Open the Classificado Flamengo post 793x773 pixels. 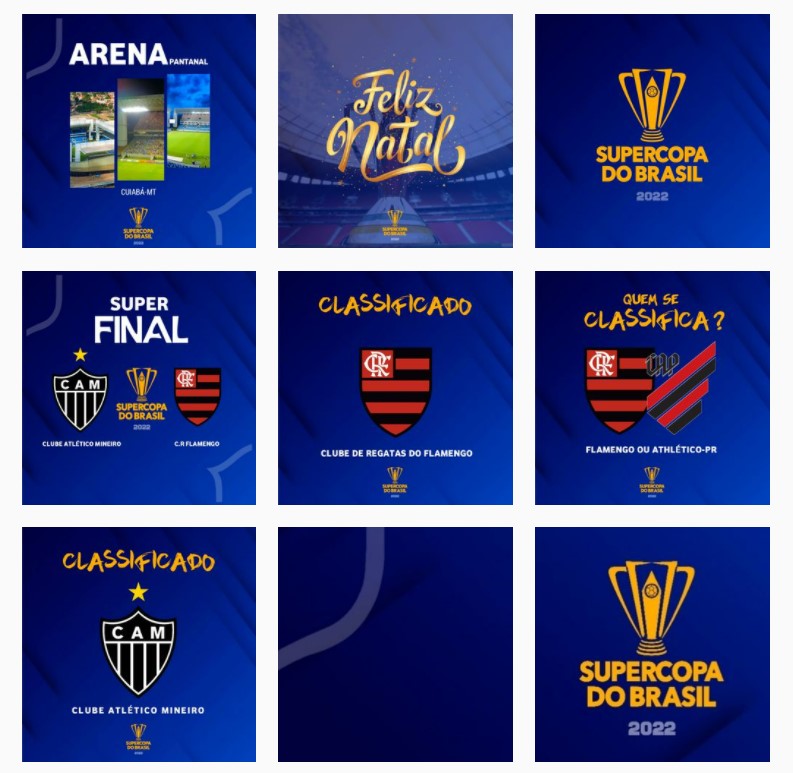[x=395, y=387]
